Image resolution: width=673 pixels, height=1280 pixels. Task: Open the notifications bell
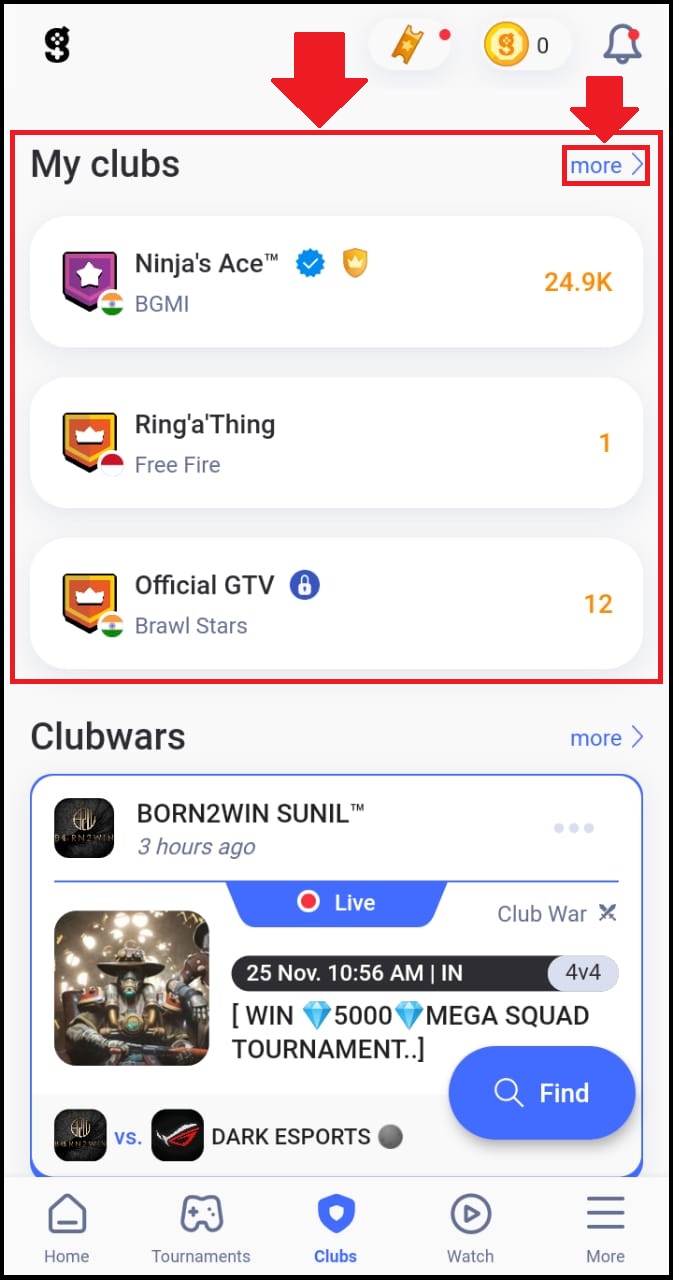point(622,45)
